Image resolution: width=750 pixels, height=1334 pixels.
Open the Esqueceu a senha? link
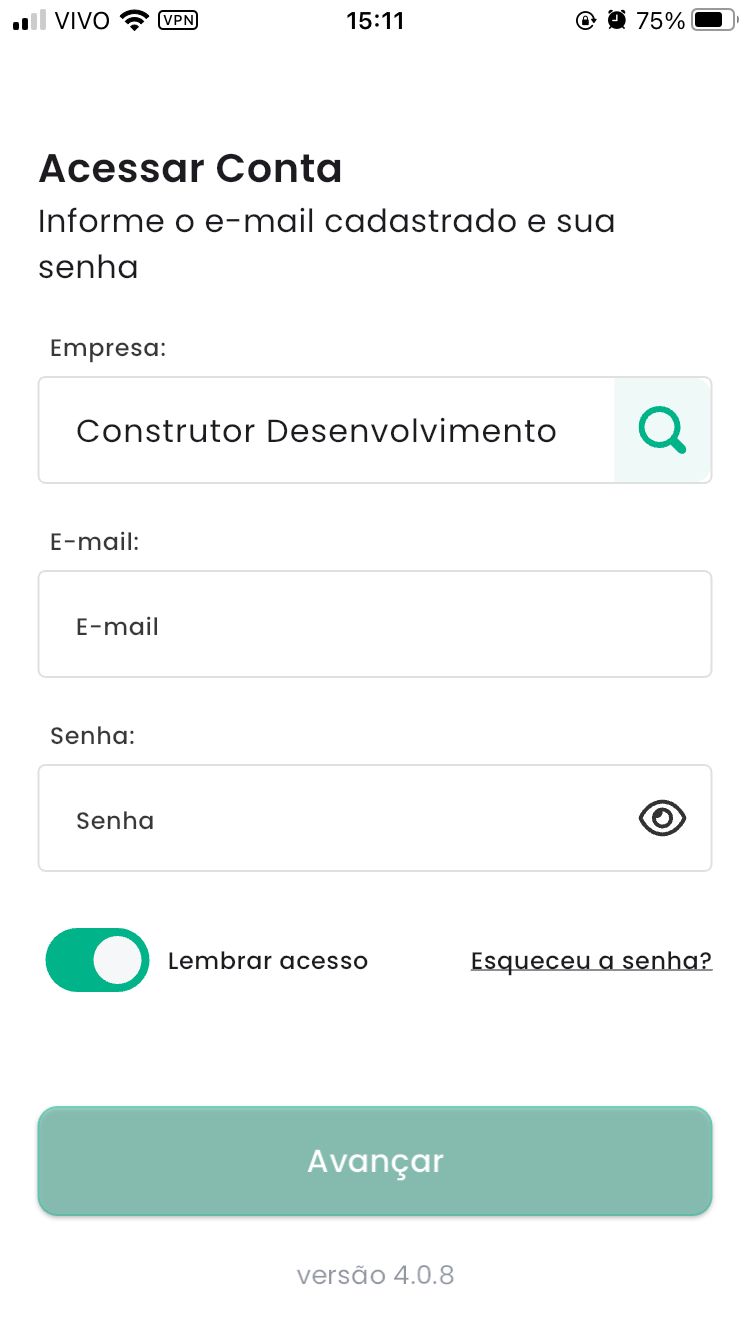[591, 961]
